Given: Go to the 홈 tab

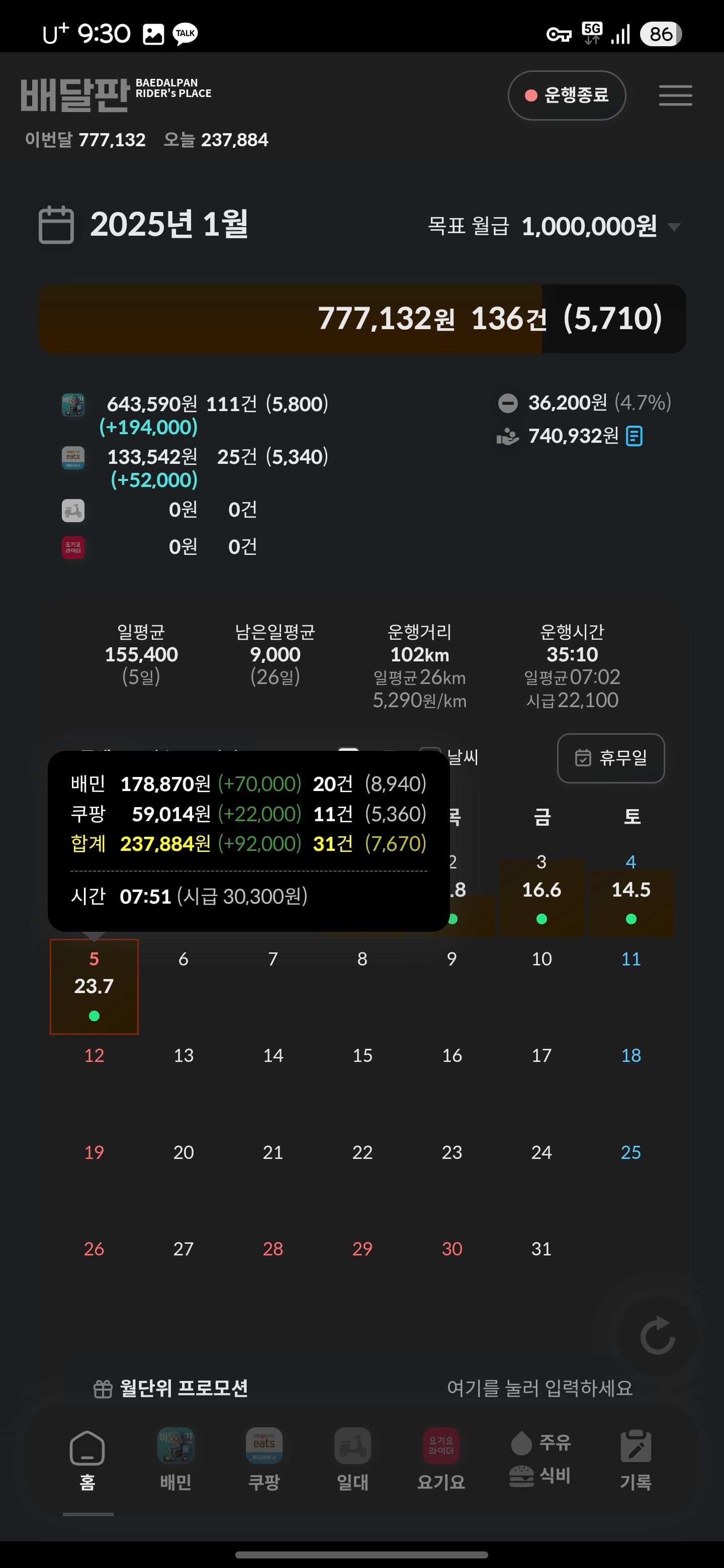Looking at the screenshot, I should tap(87, 1459).
